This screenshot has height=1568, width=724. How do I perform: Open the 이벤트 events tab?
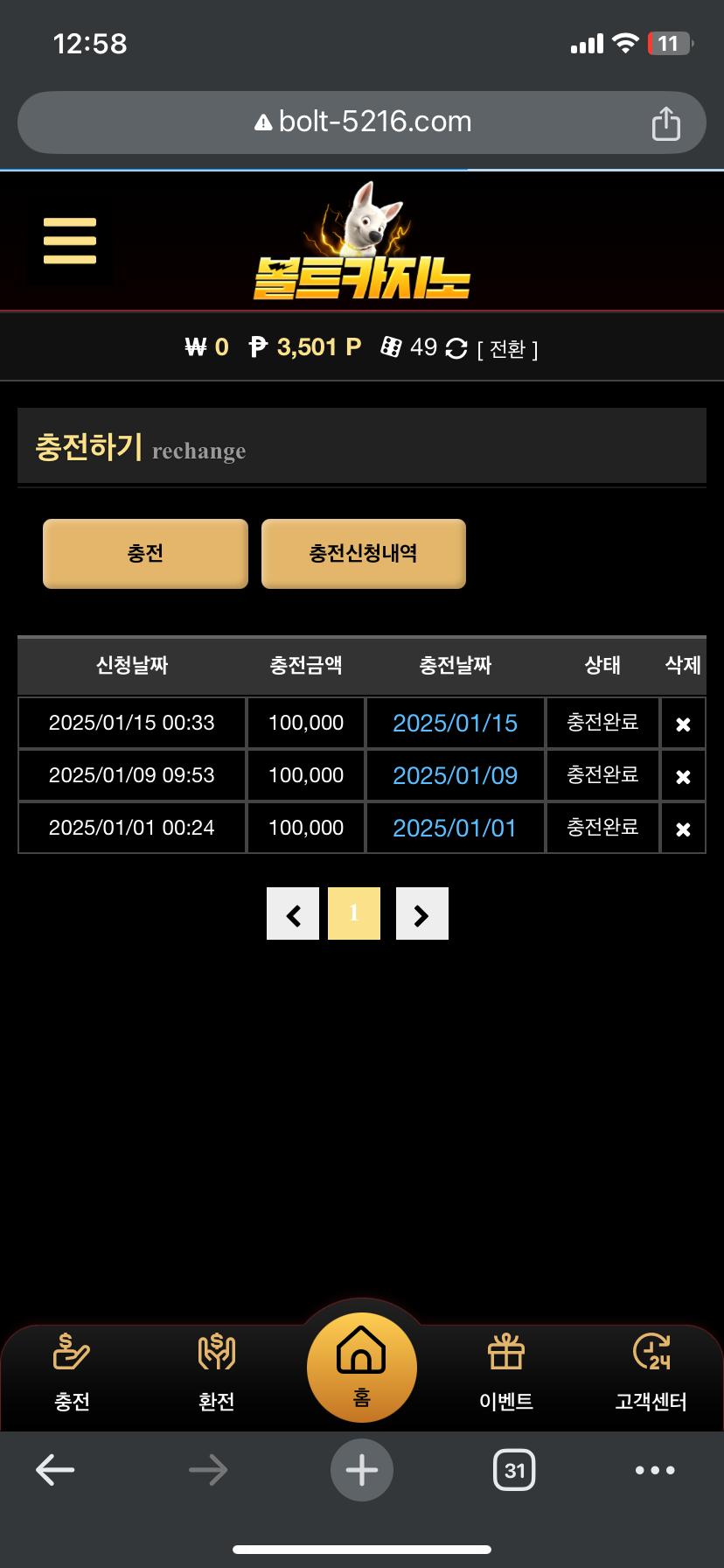coord(505,1371)
